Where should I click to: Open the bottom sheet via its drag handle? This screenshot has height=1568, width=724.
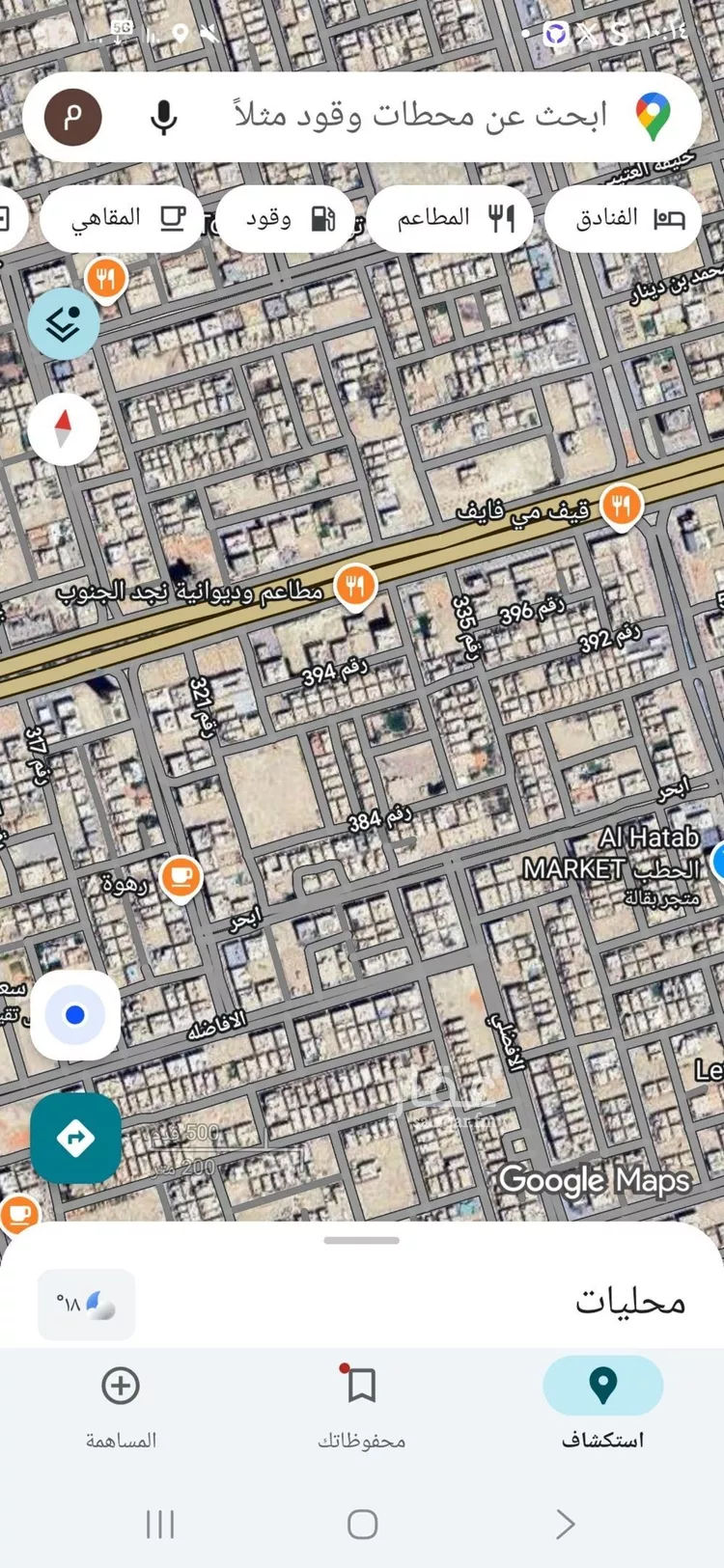pyautogui.click(x=362, y=1240)
